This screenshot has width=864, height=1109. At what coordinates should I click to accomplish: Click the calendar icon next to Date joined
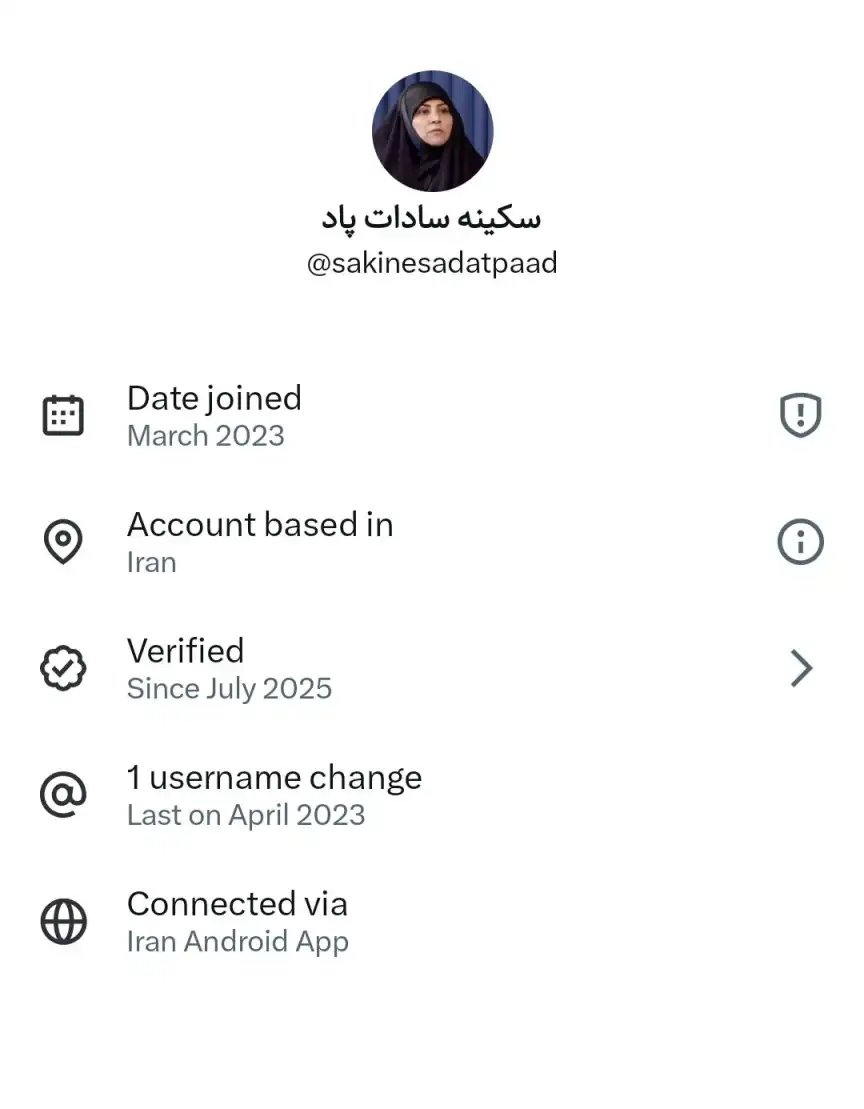62,413
